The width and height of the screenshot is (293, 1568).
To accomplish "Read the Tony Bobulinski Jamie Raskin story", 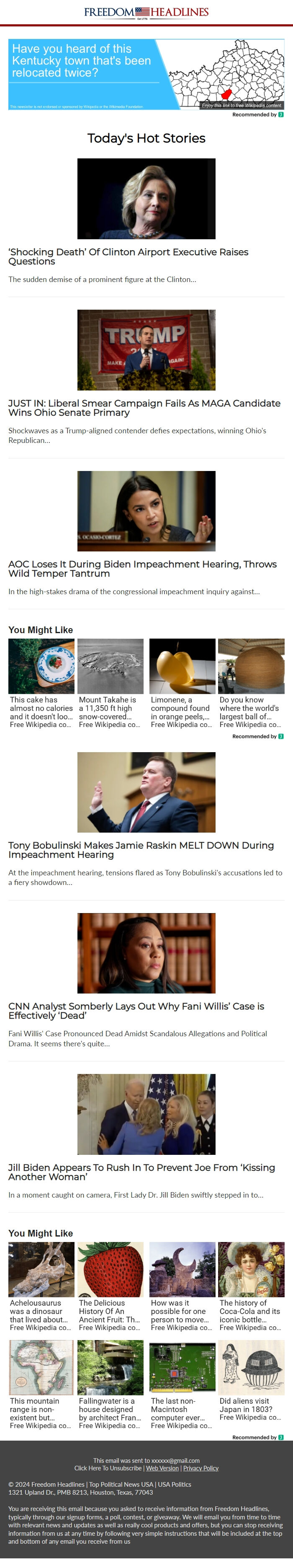I will click(140, 850).
